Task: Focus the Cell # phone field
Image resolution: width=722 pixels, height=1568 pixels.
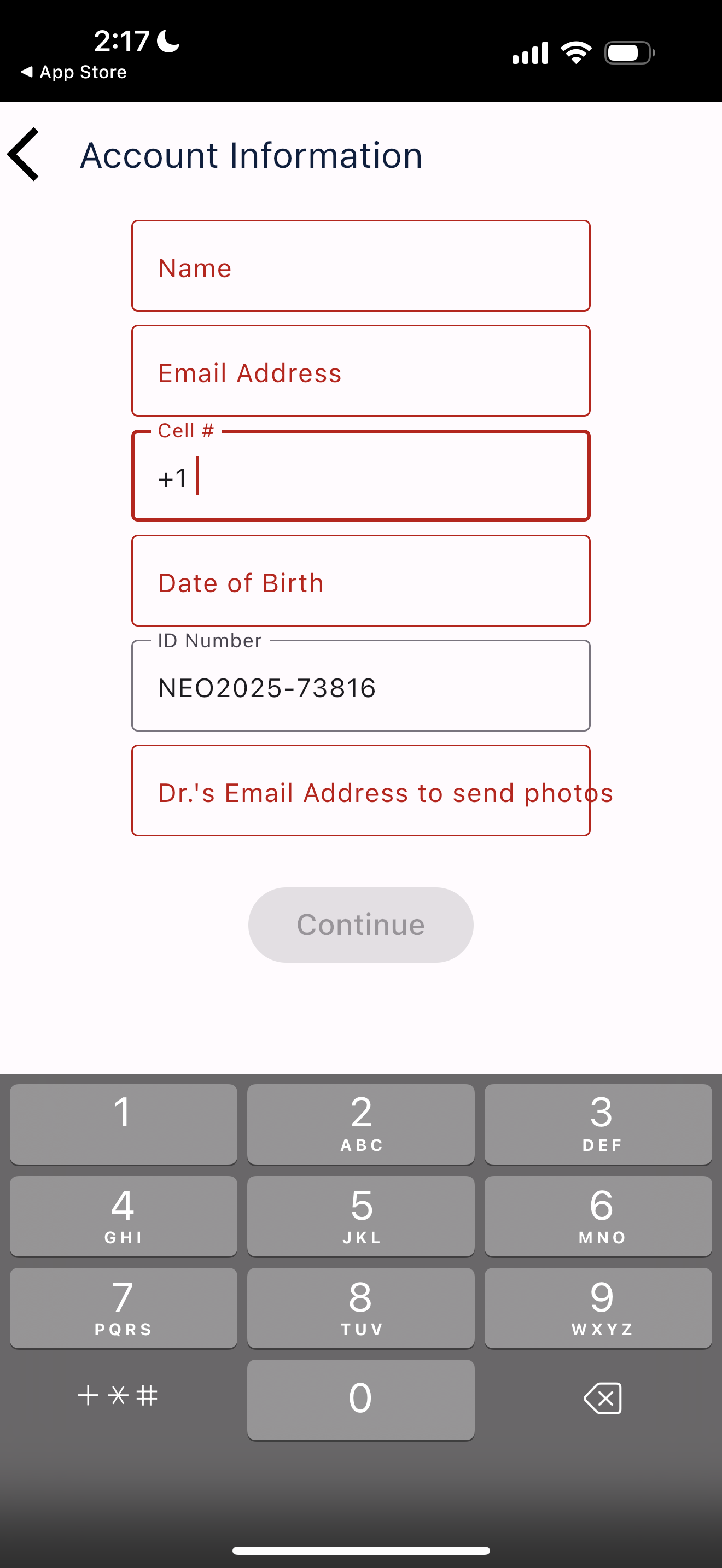Action: tap(360, 477)
